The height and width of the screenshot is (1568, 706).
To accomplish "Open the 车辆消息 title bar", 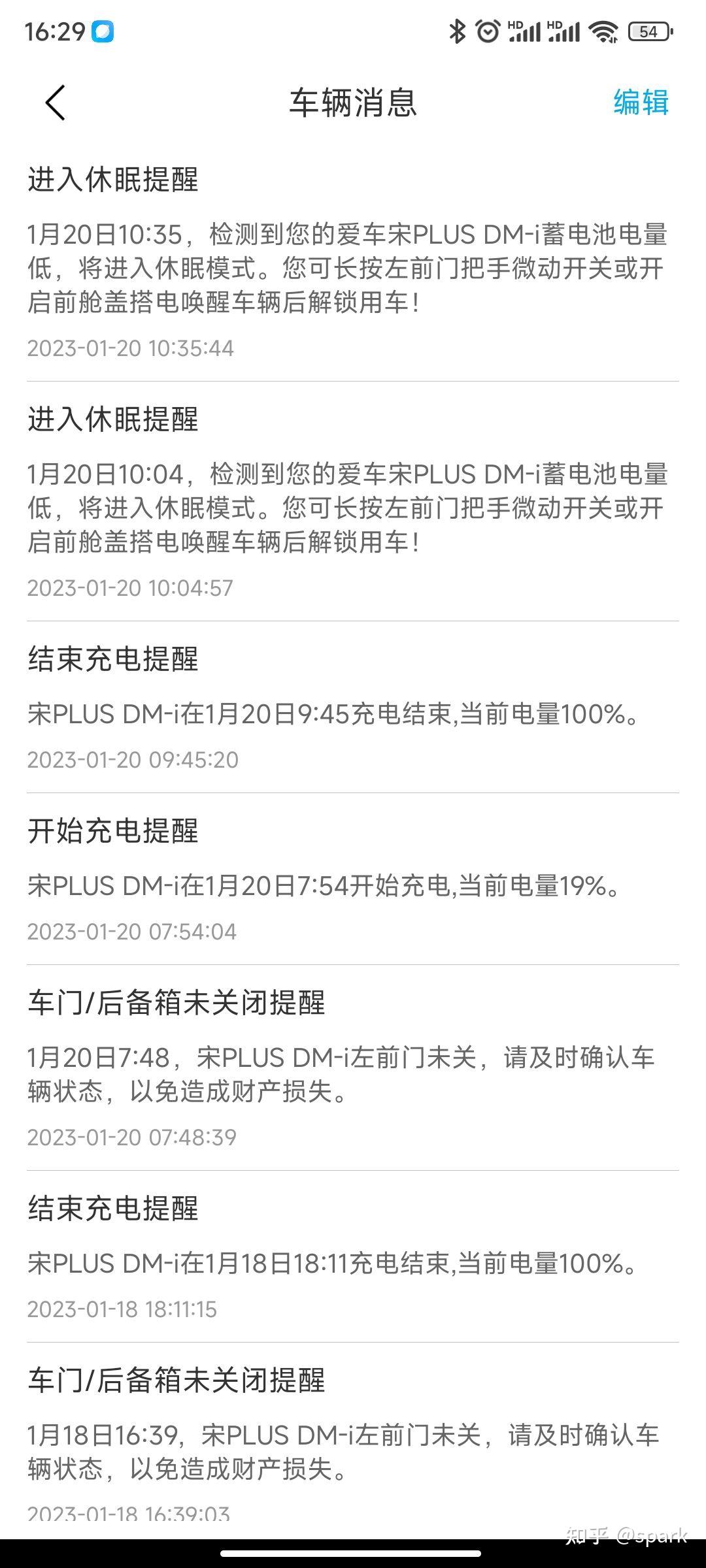I will pyautogui.click(x=353, y=103).
